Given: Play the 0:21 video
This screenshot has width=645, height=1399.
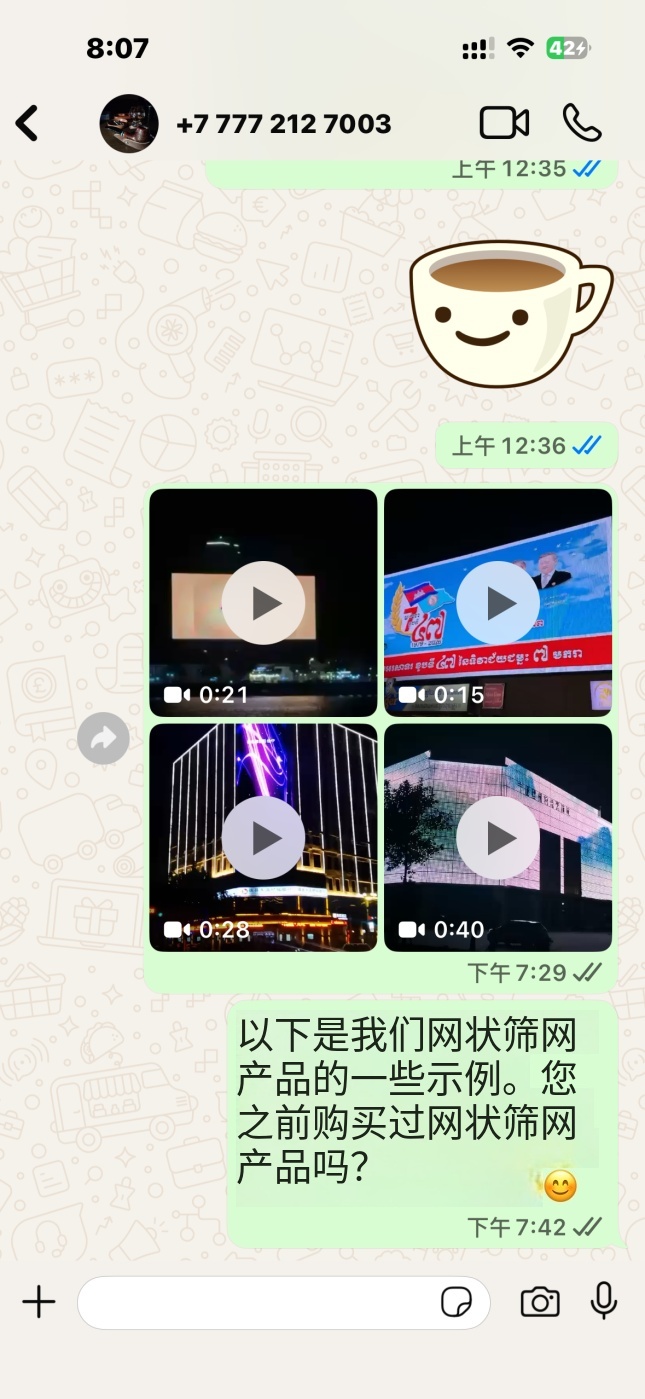Looking at the screenshot, I should point(264,603).
